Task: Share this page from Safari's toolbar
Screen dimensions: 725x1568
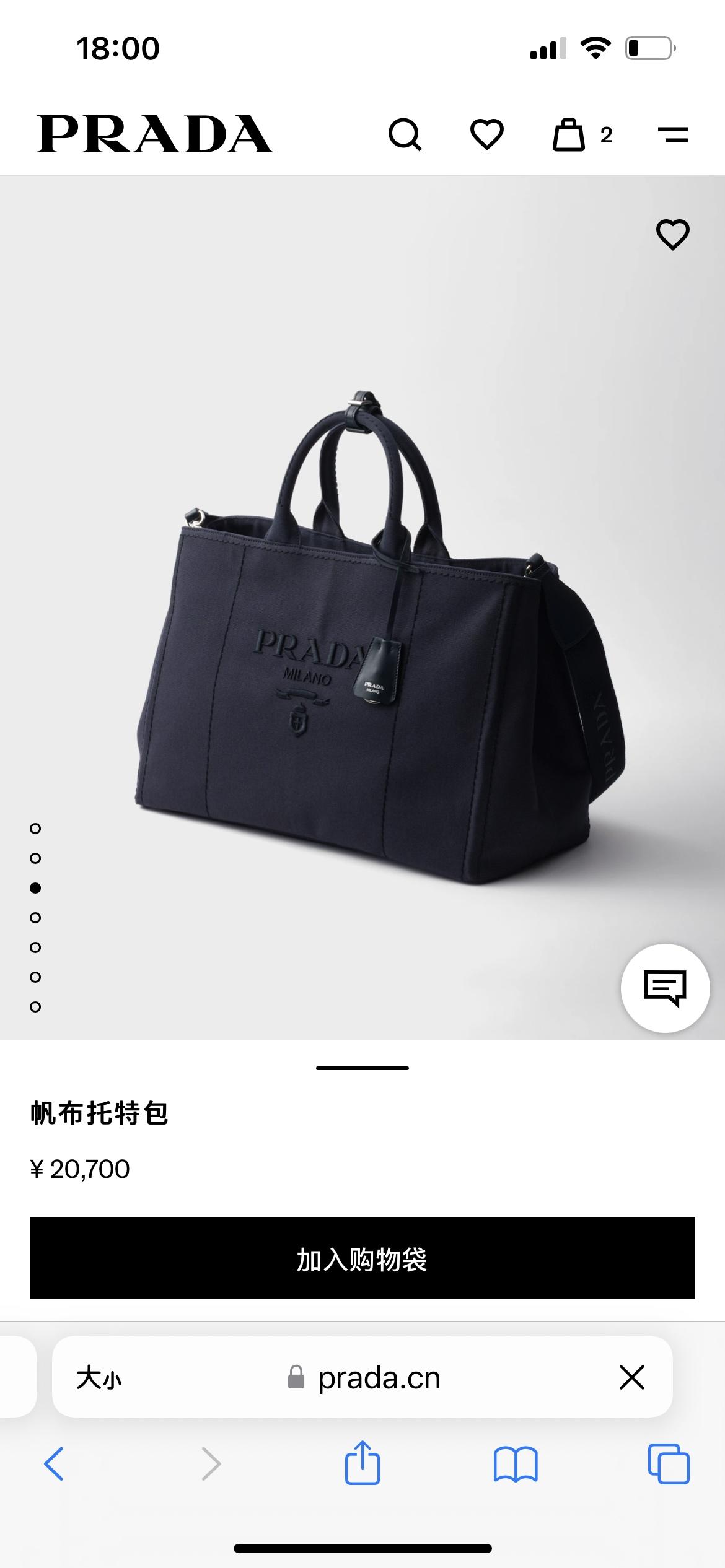Action: [x=362, y=1463]
